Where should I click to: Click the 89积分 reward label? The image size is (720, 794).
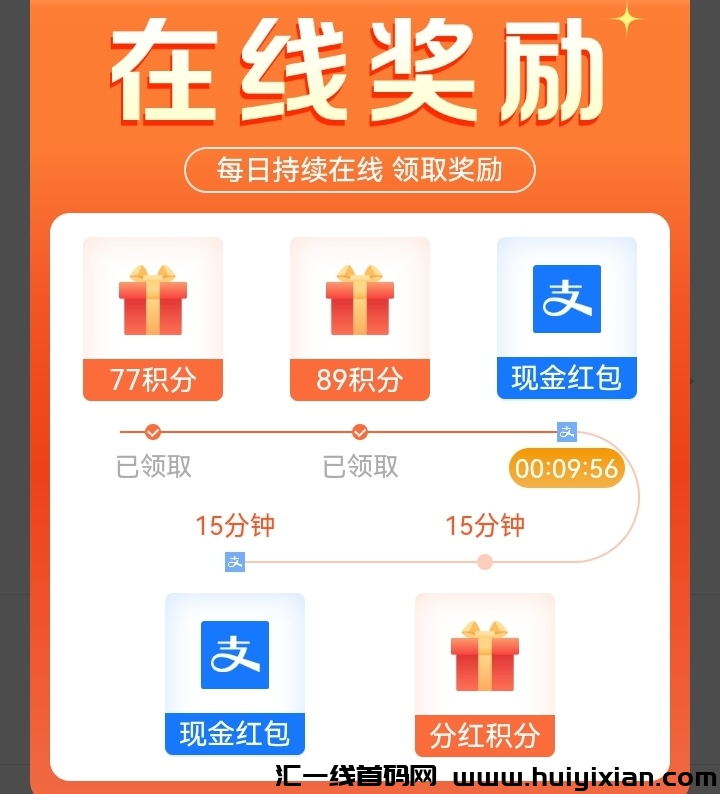click(359, 379)
